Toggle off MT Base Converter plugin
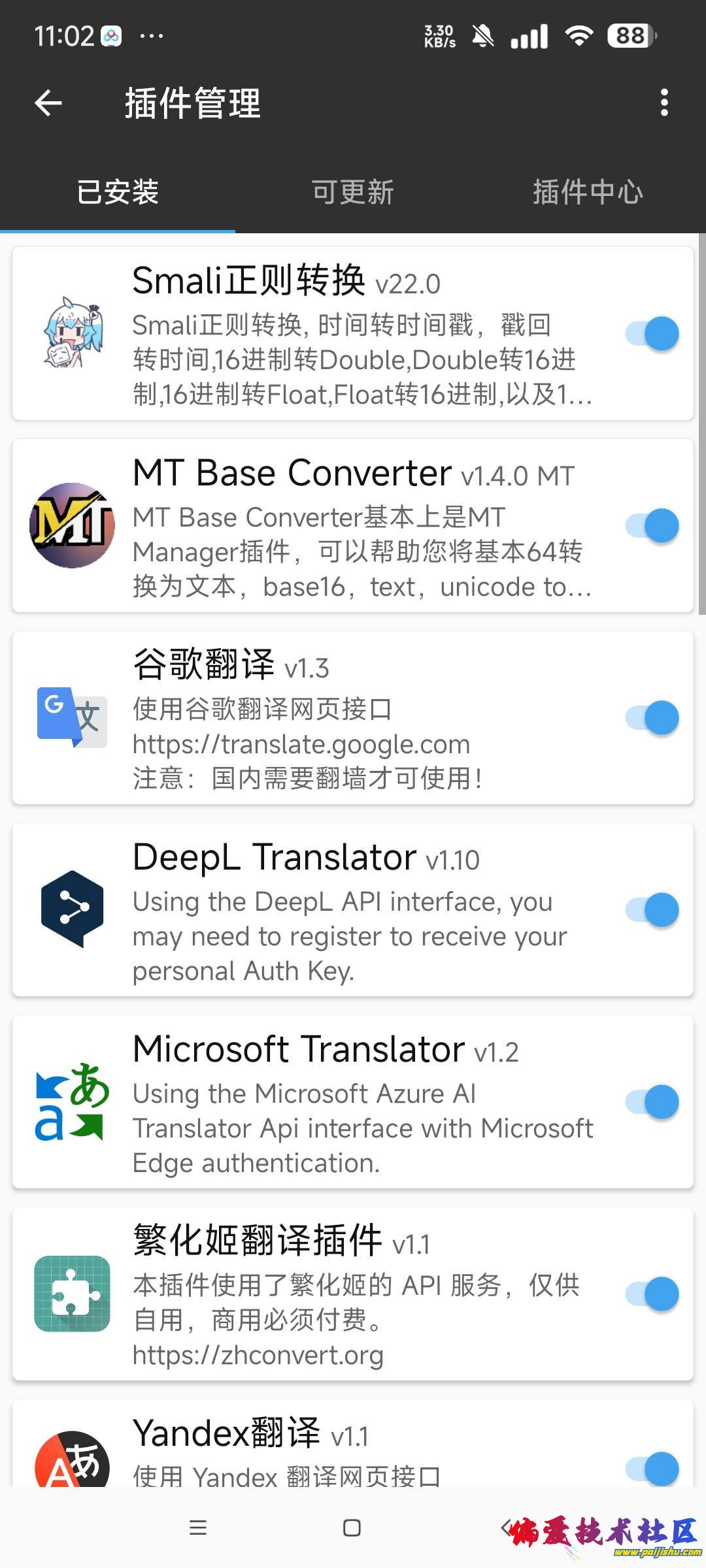The image size is (706, 1568). (652, 525)
